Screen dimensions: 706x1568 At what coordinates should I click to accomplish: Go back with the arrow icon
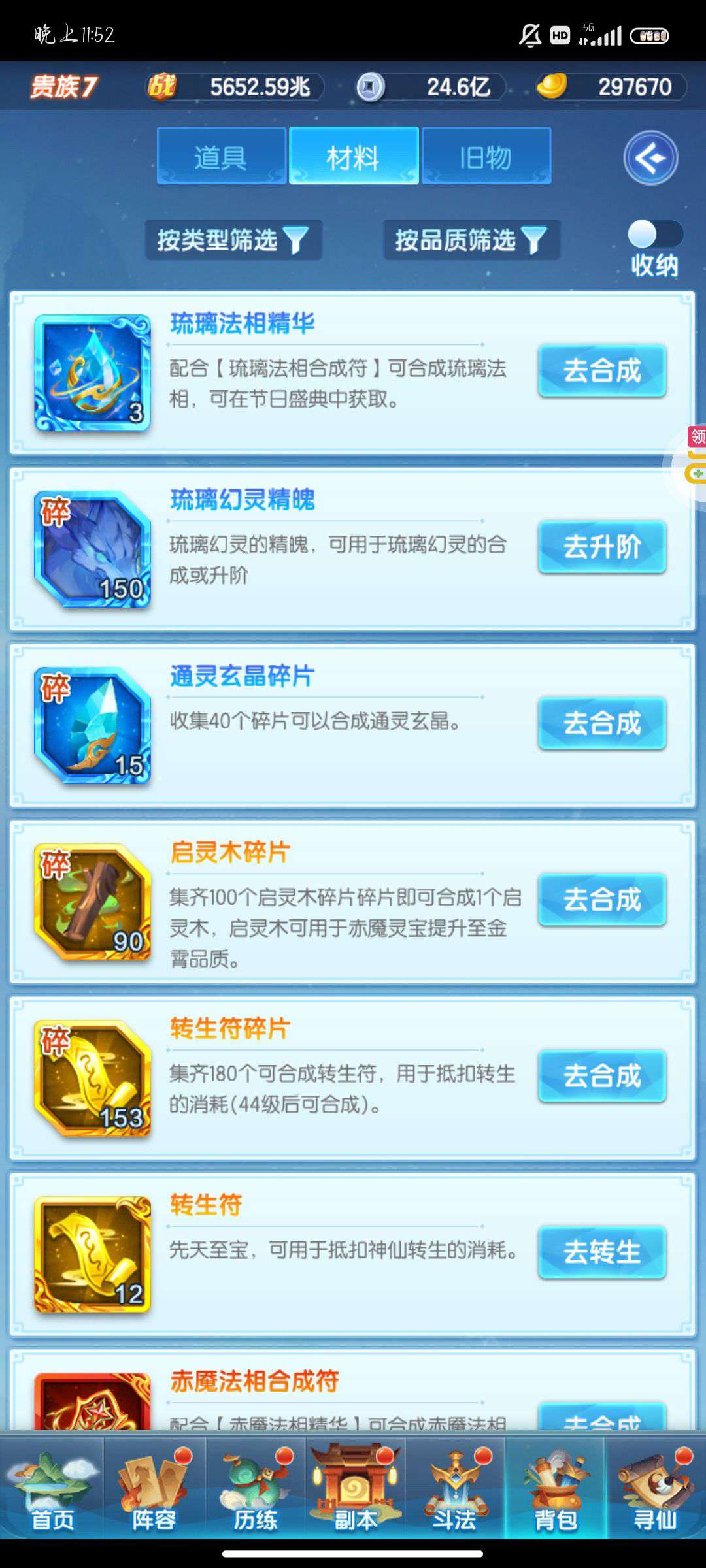pos(650,158)
